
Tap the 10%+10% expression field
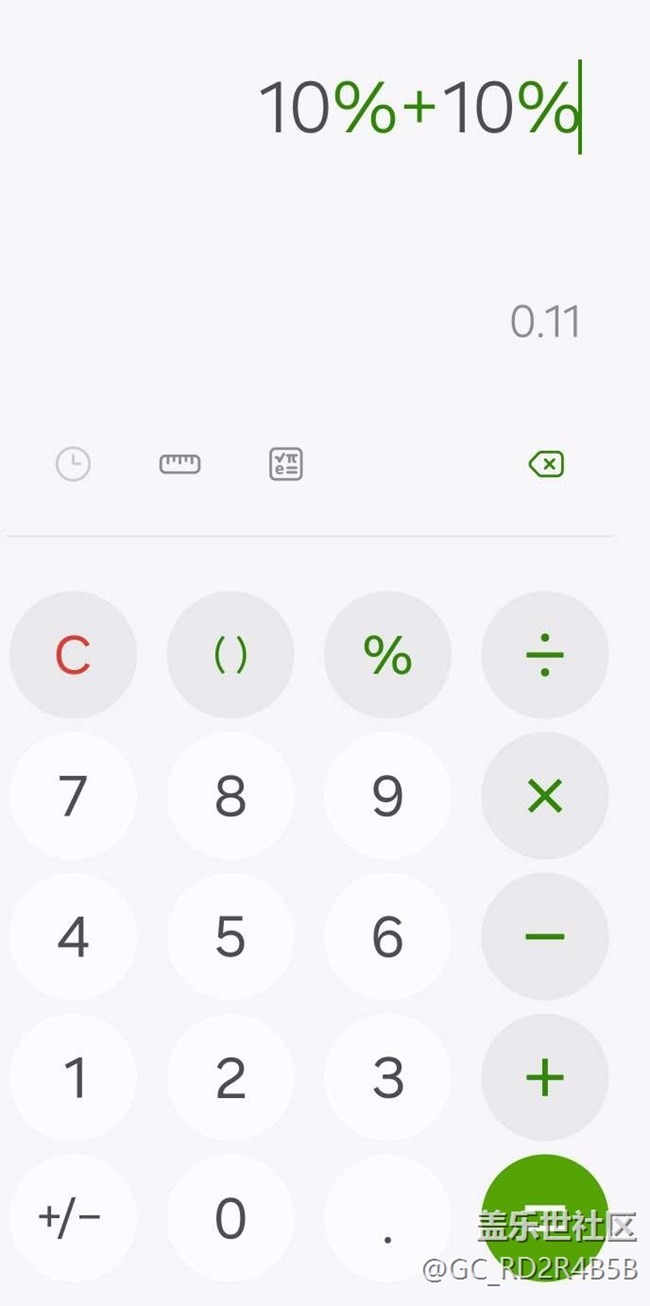point(420,108)
